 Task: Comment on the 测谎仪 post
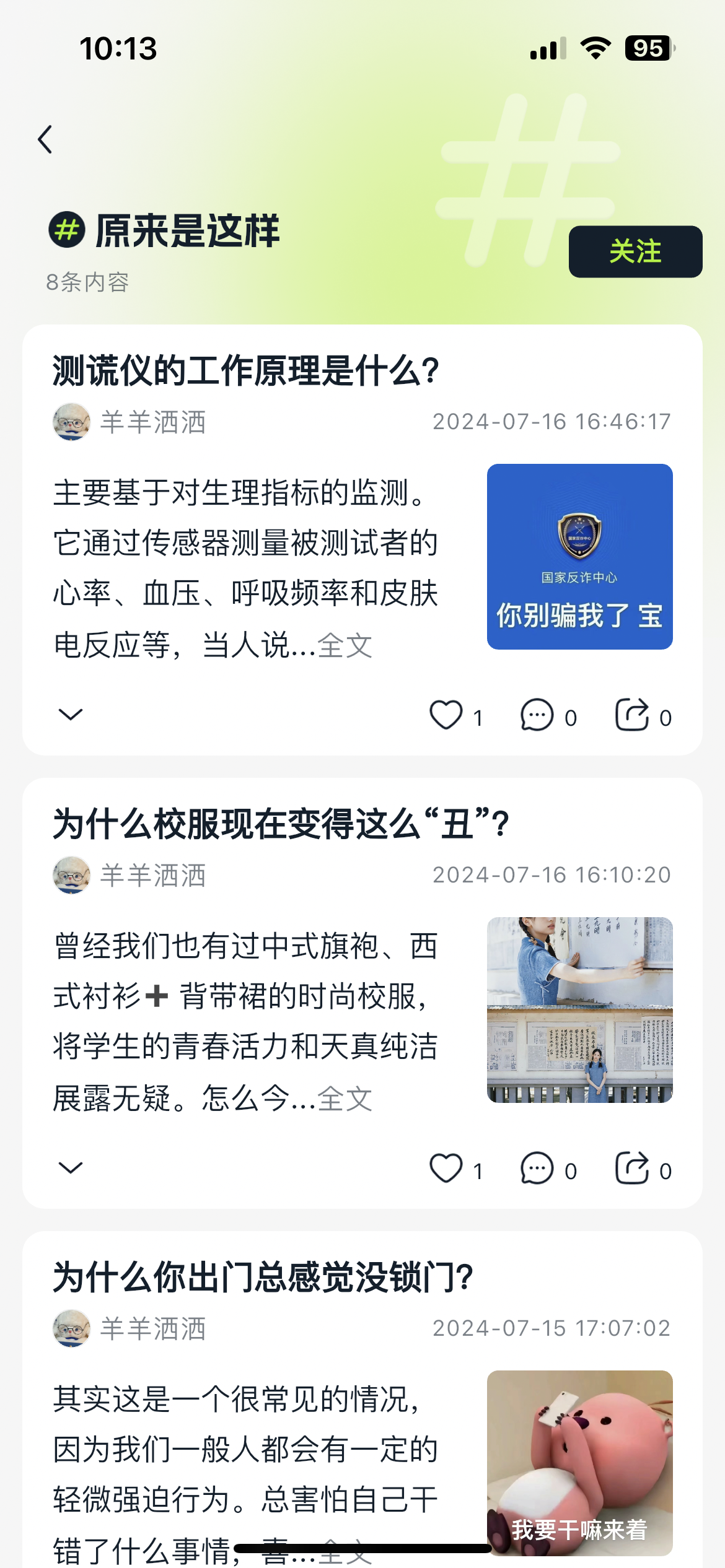pyautogui.click(x=537, y=715)
